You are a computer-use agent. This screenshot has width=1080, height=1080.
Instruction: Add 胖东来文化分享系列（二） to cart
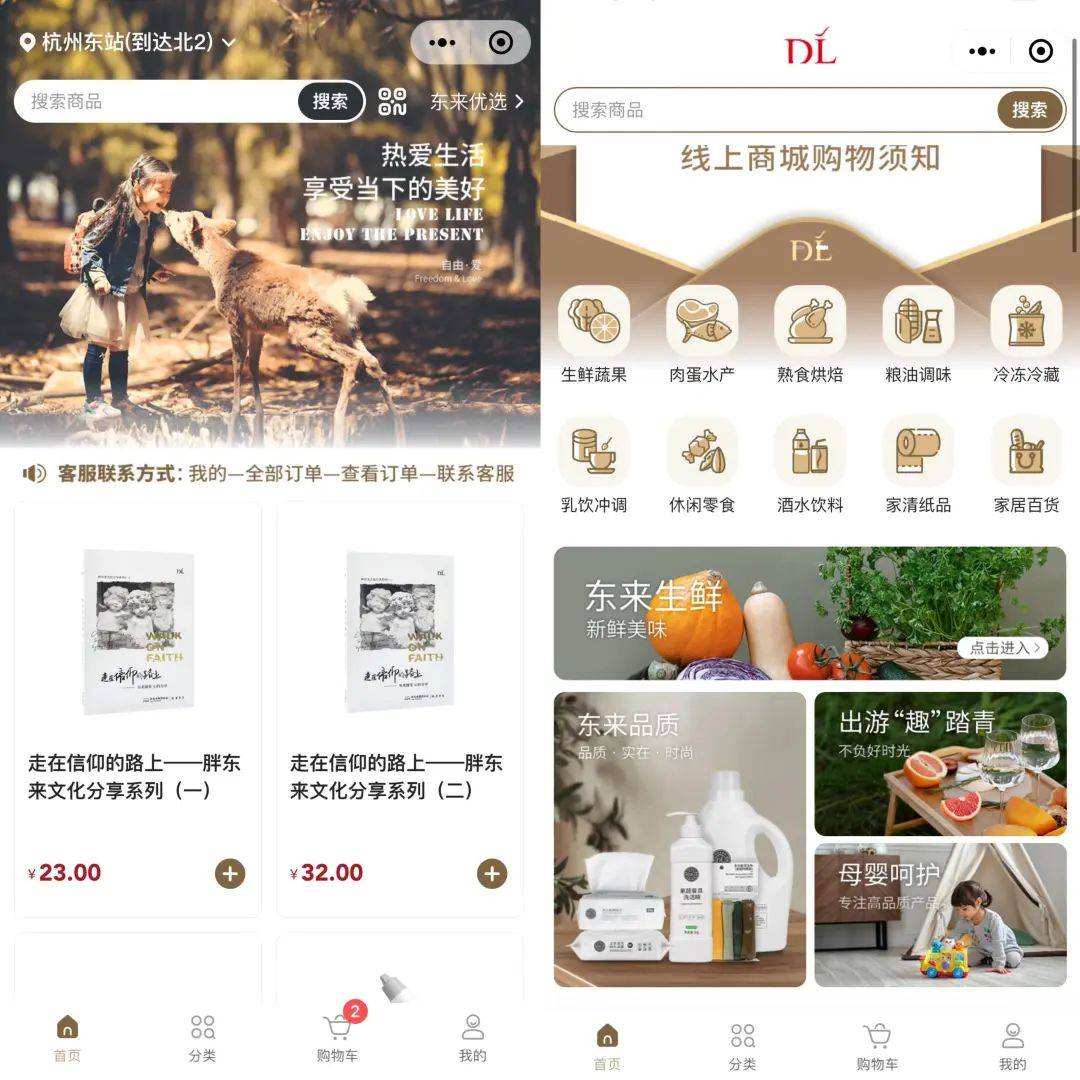click(x=491, y=873)
